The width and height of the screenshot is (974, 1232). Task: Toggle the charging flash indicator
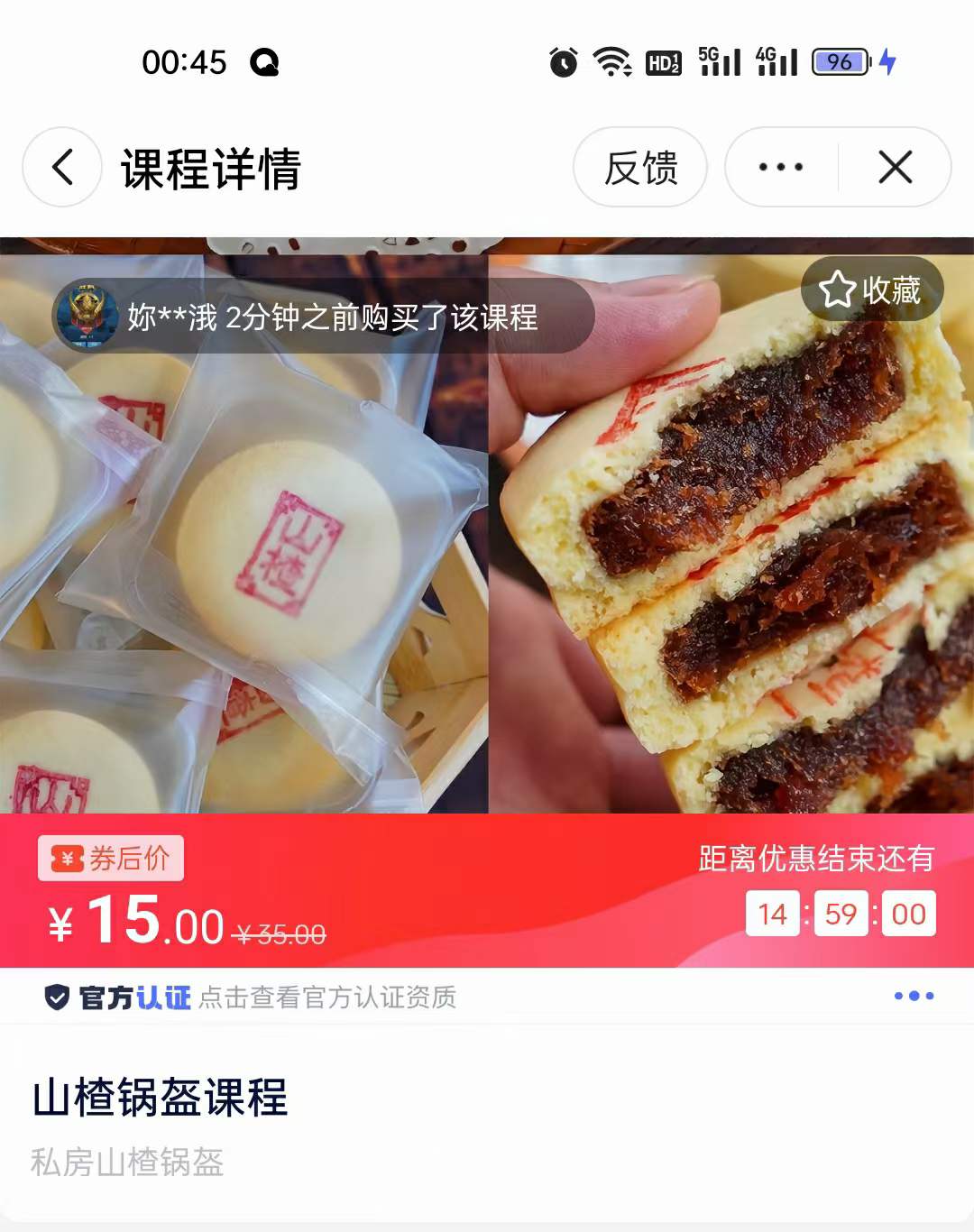click(x=887, y=63)
